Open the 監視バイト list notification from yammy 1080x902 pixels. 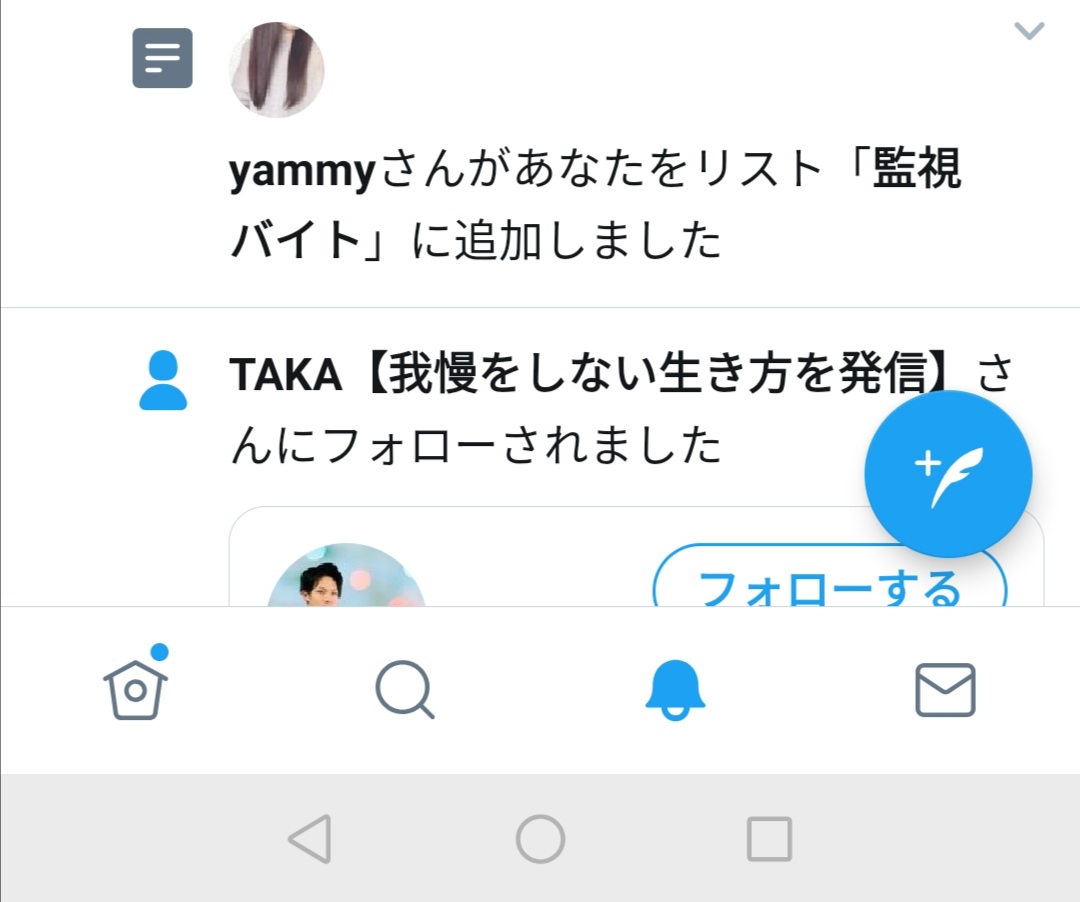(x=595, y=205)
